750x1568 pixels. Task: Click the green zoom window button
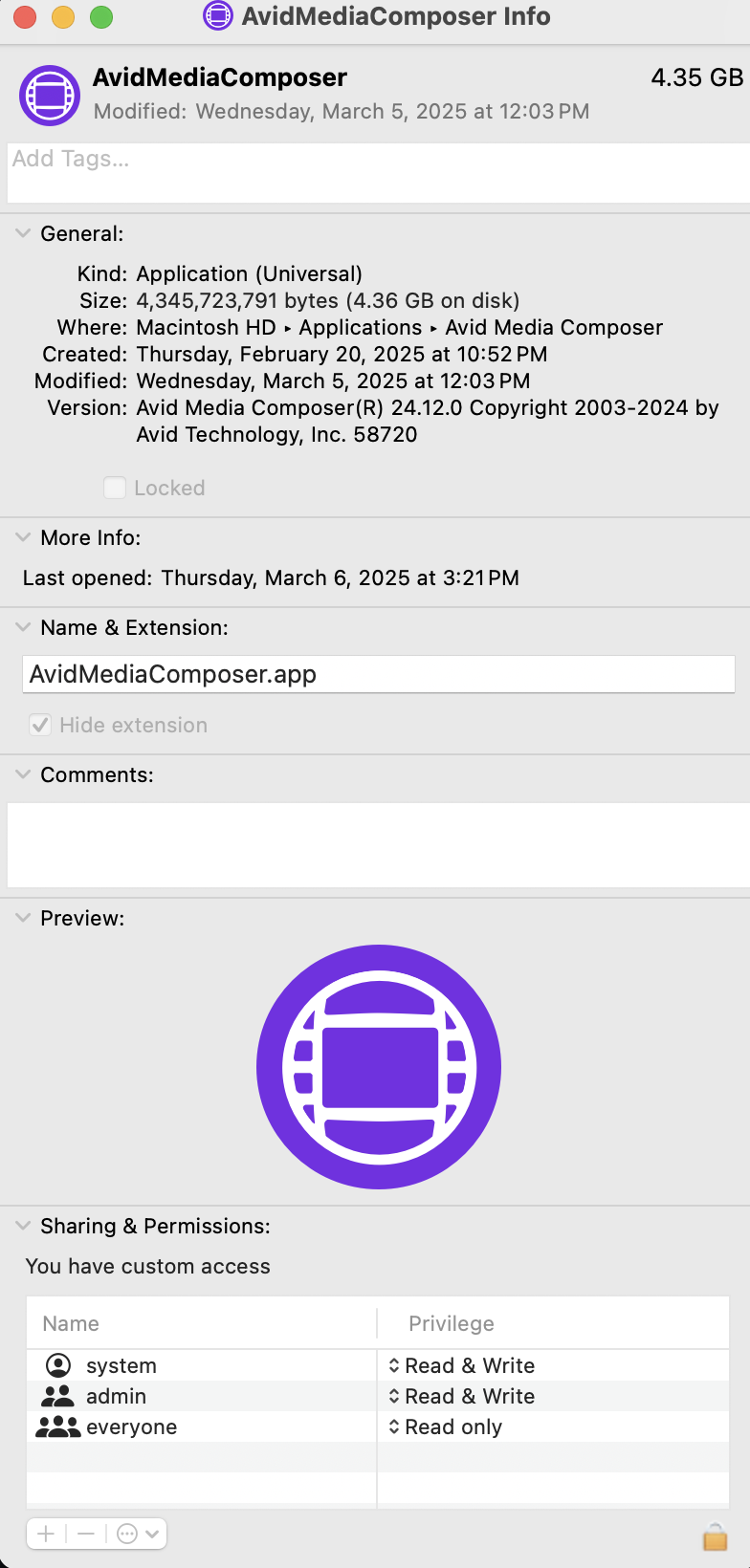(x=100, y=17)
